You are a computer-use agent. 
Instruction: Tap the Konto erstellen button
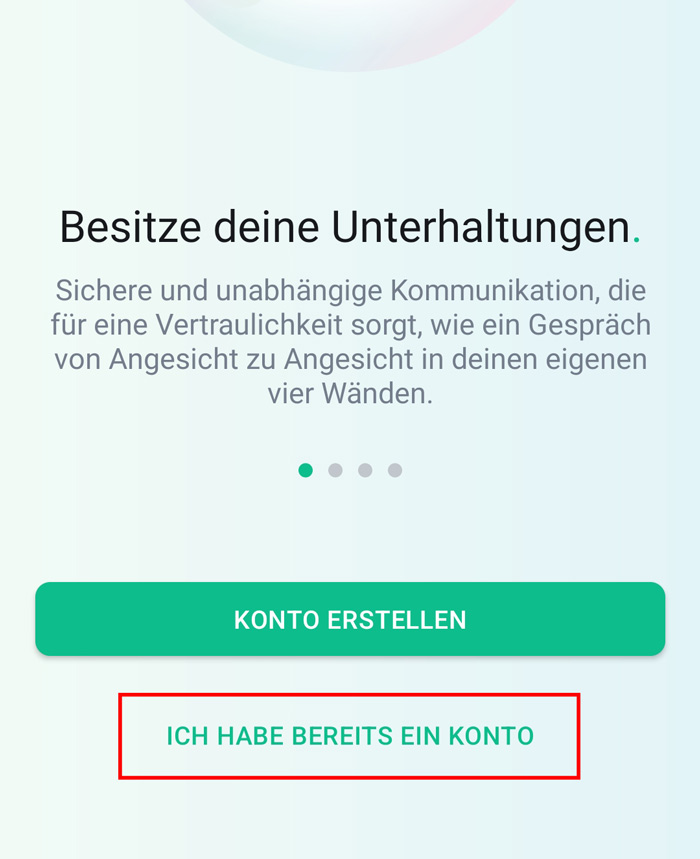click(x=350, y=619)
